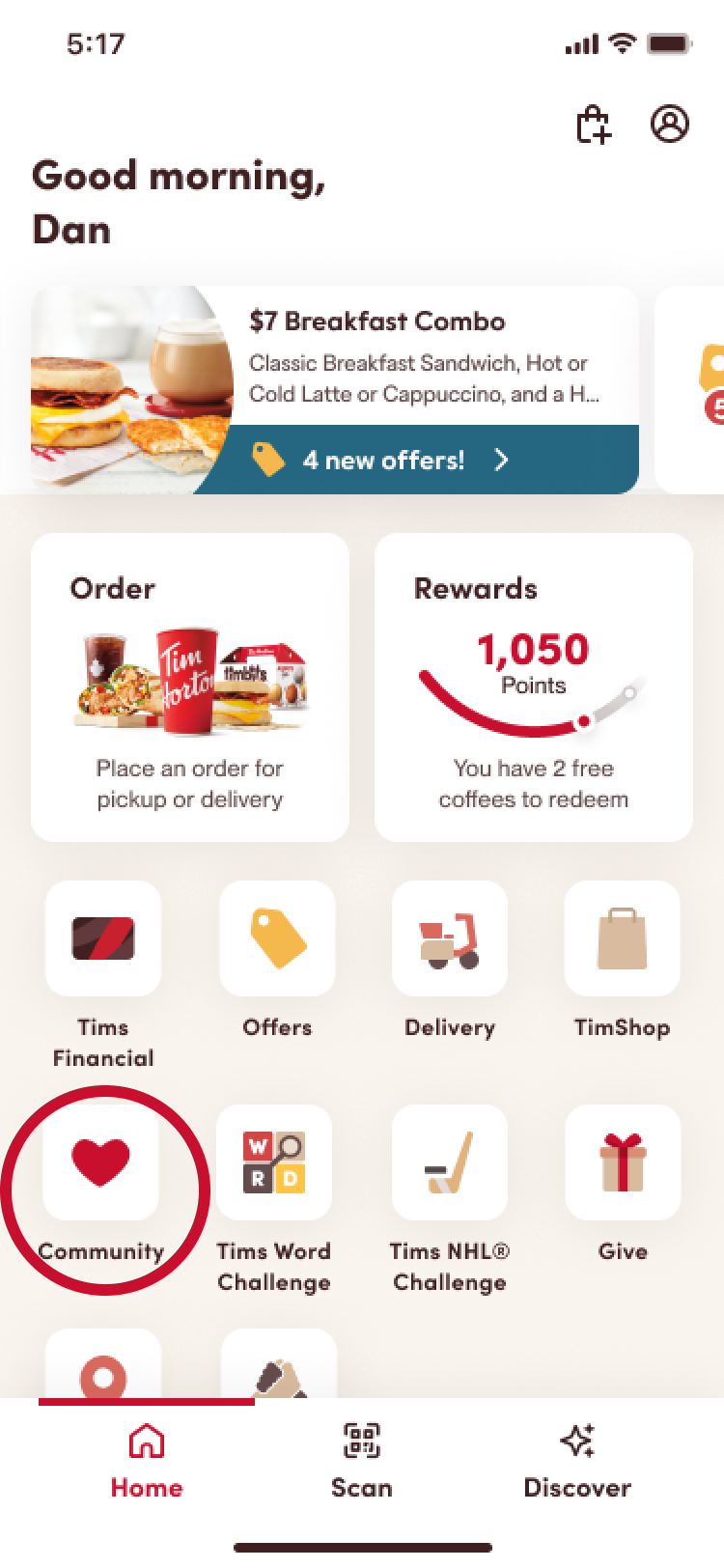
Task: View the 4 new offers banner
Action: (x=420, y=460)
